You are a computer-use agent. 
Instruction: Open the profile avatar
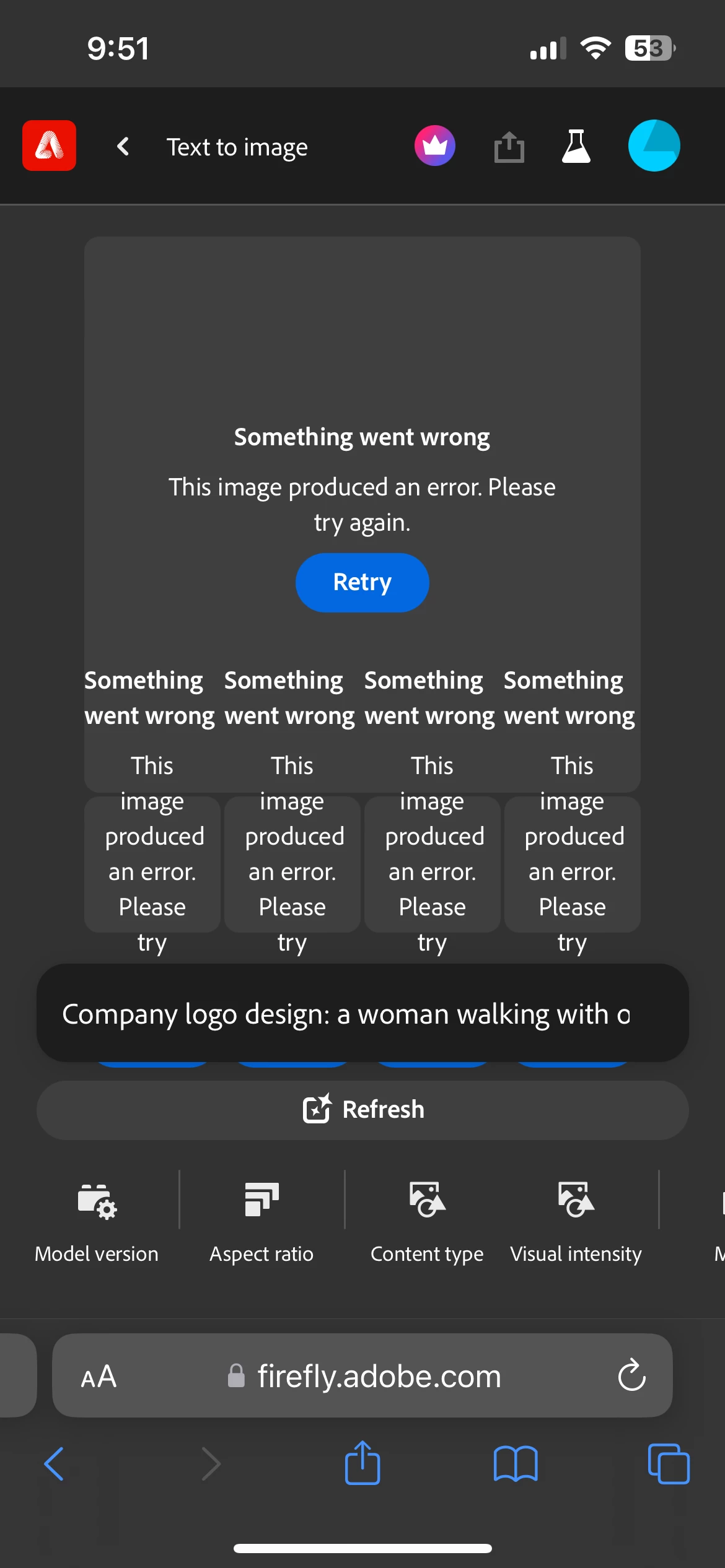[x=654, y=146]
